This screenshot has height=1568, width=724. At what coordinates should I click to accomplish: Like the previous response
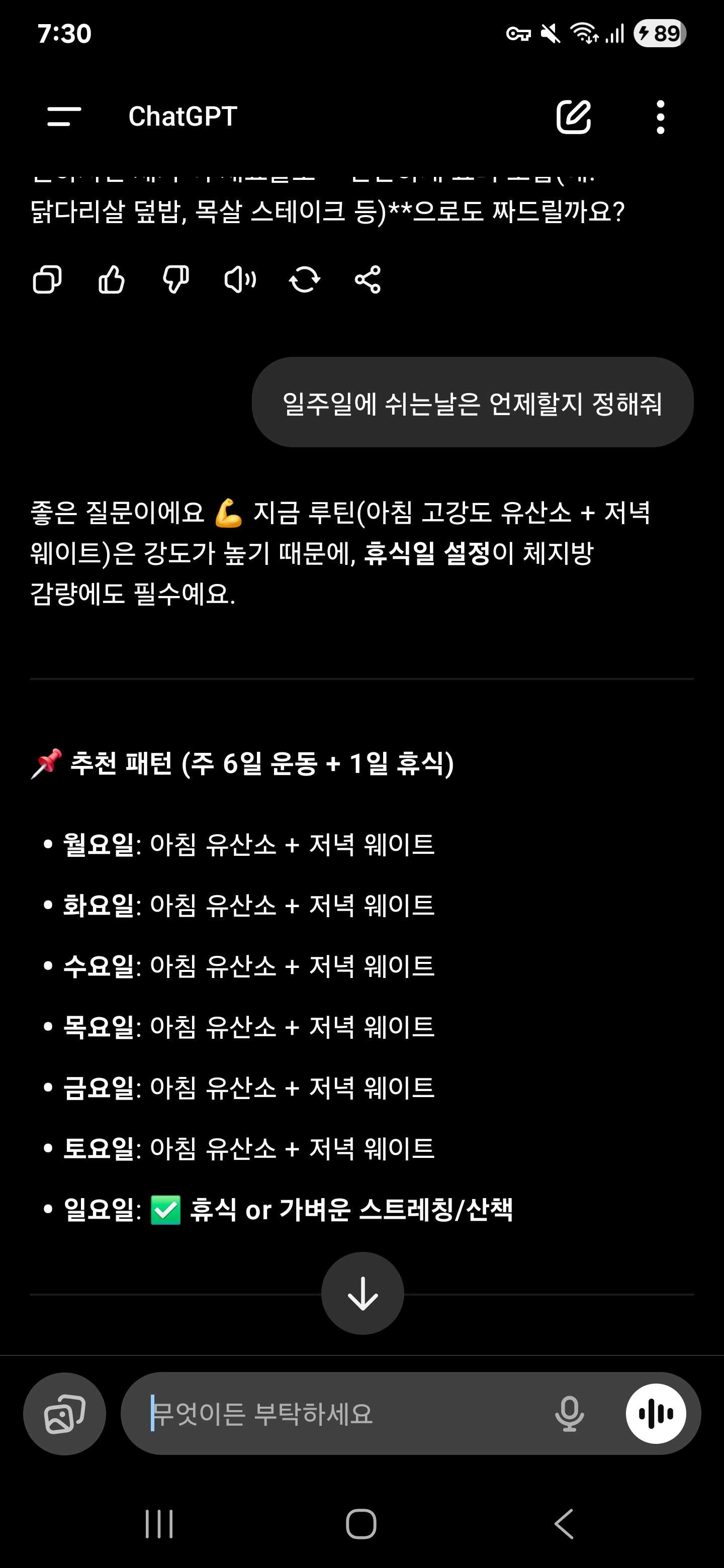[x=112, y=280]
